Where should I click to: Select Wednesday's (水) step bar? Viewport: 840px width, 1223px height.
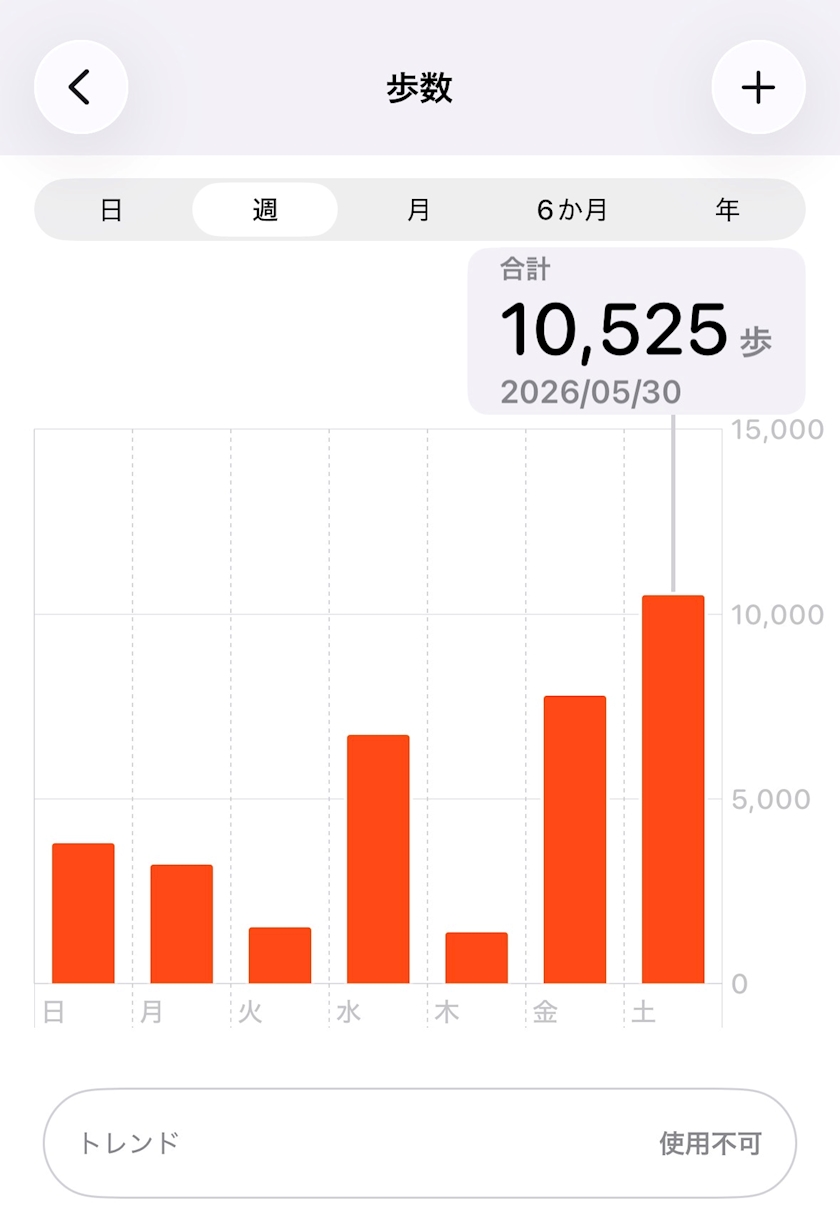coord(378,859)
